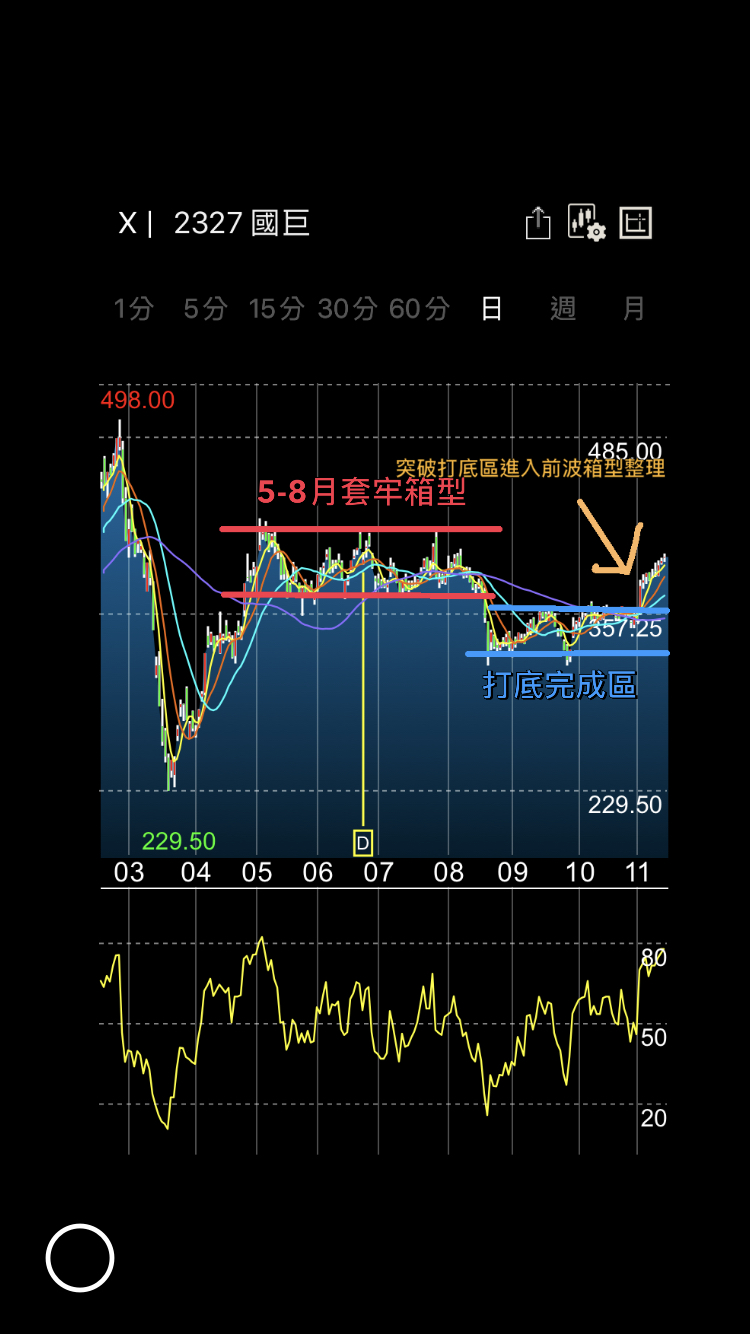The width and height of the screenshot is (750, 1334).
Task: Select the 15分 chart interval
Action: pyautogui.click(x=276, y=309)
